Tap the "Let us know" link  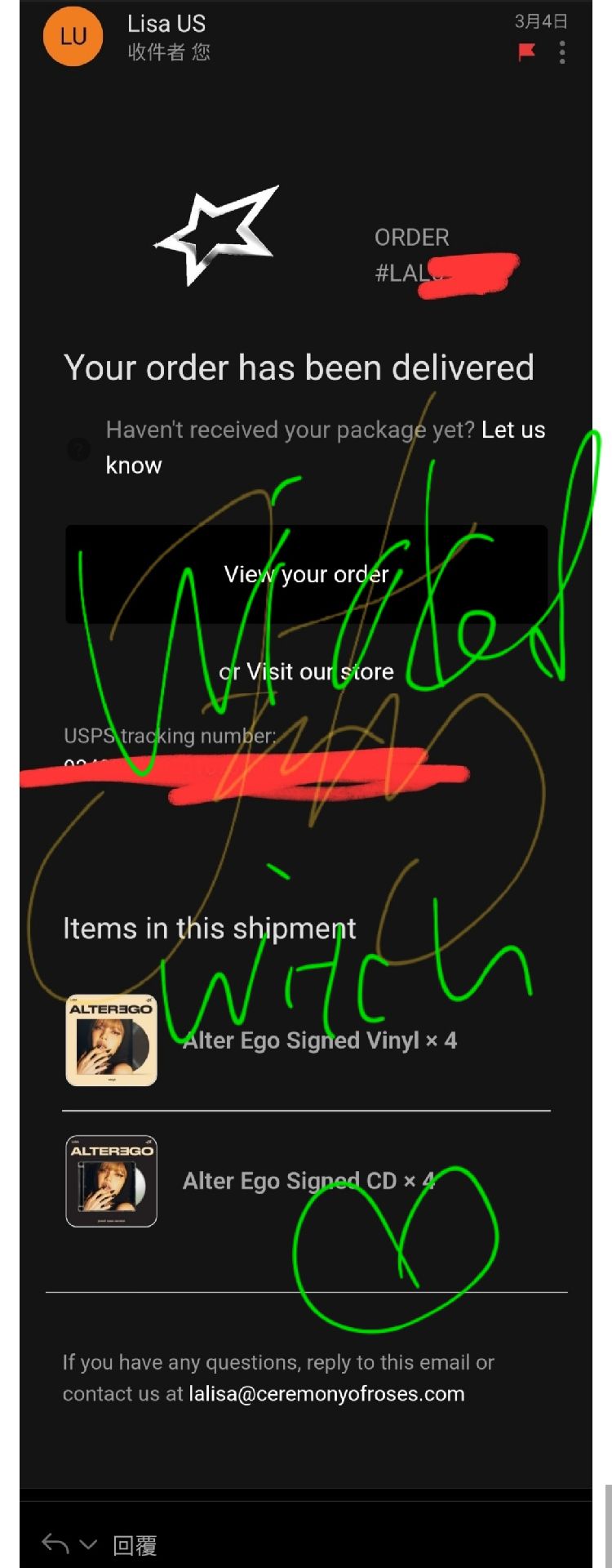pyautogui.click(x=512, y=430)
